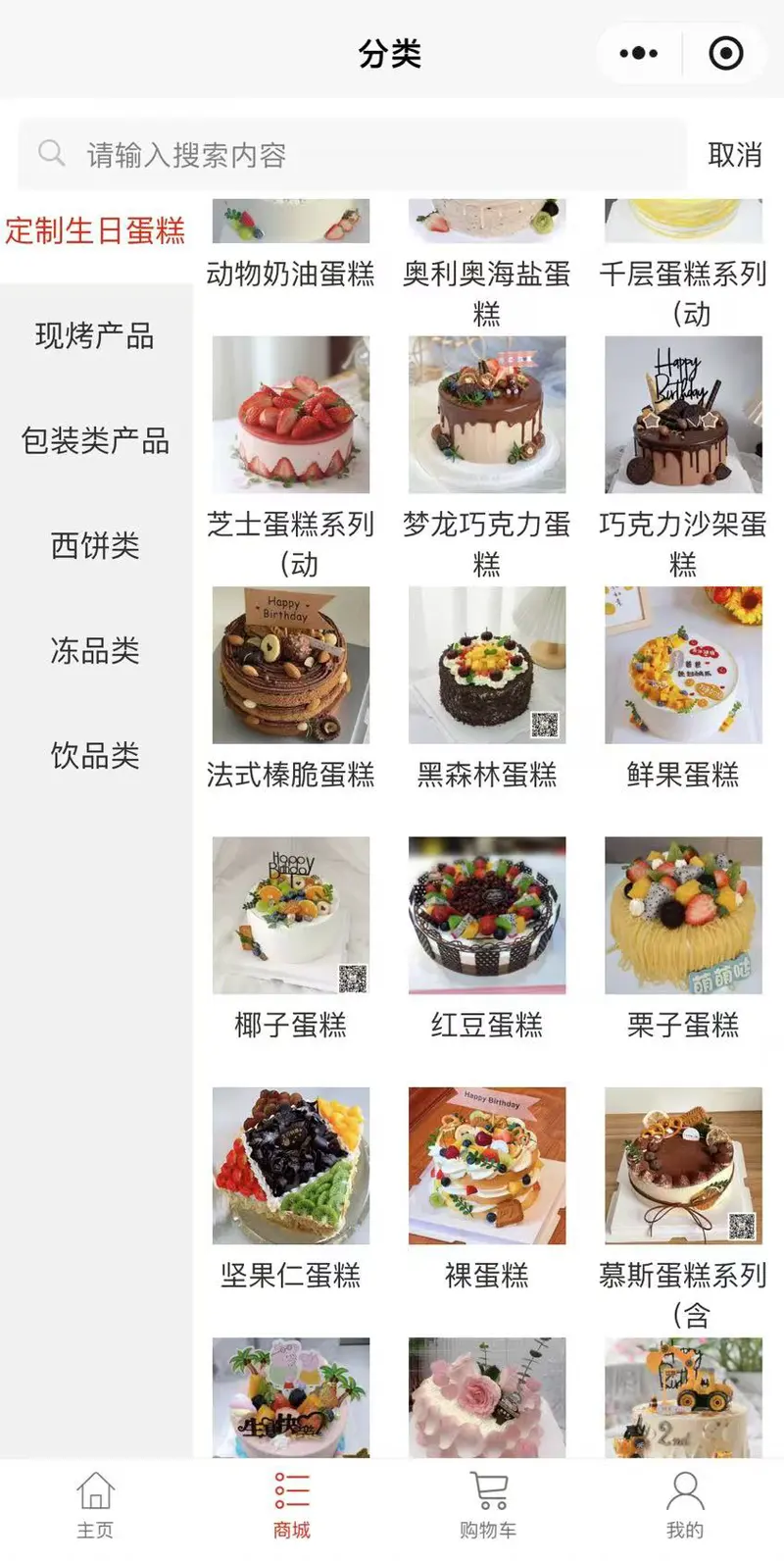Close the mini program with the circle icon
Screen dimensions: 784x1561
tap(725, 53)
